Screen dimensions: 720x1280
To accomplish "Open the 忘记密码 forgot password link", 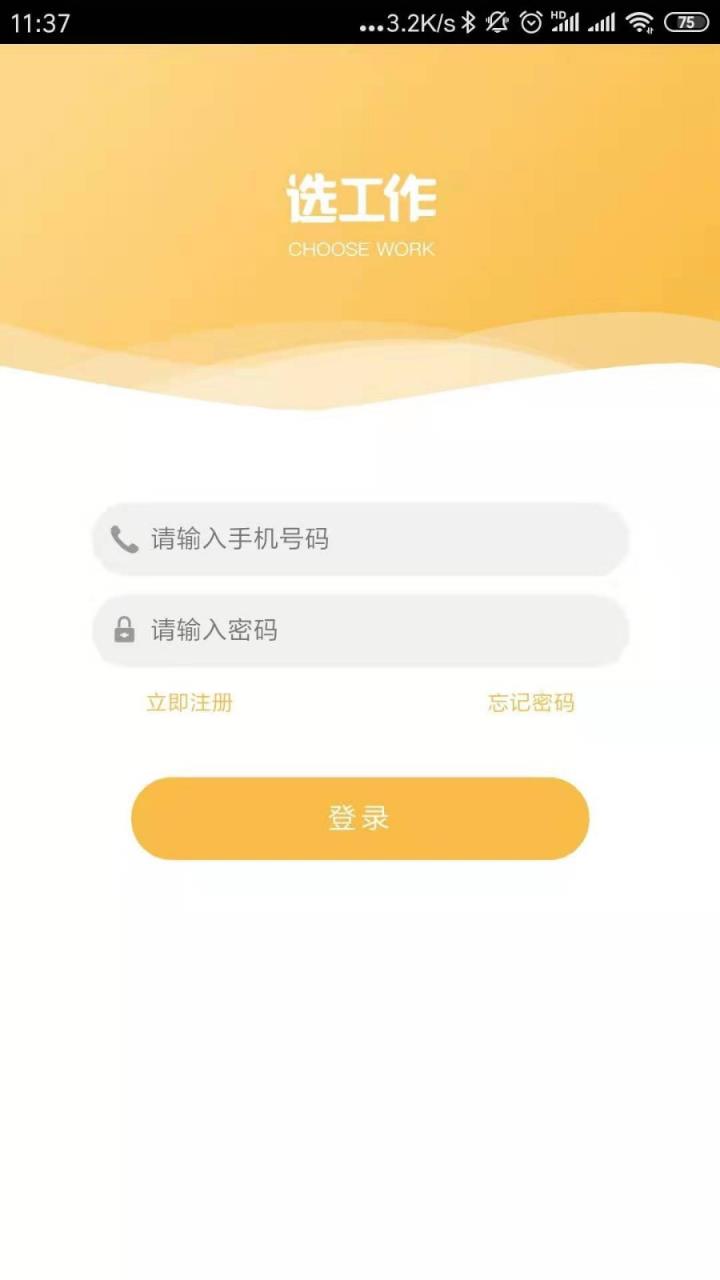I will pyautogui.click(x=531, y=703).
